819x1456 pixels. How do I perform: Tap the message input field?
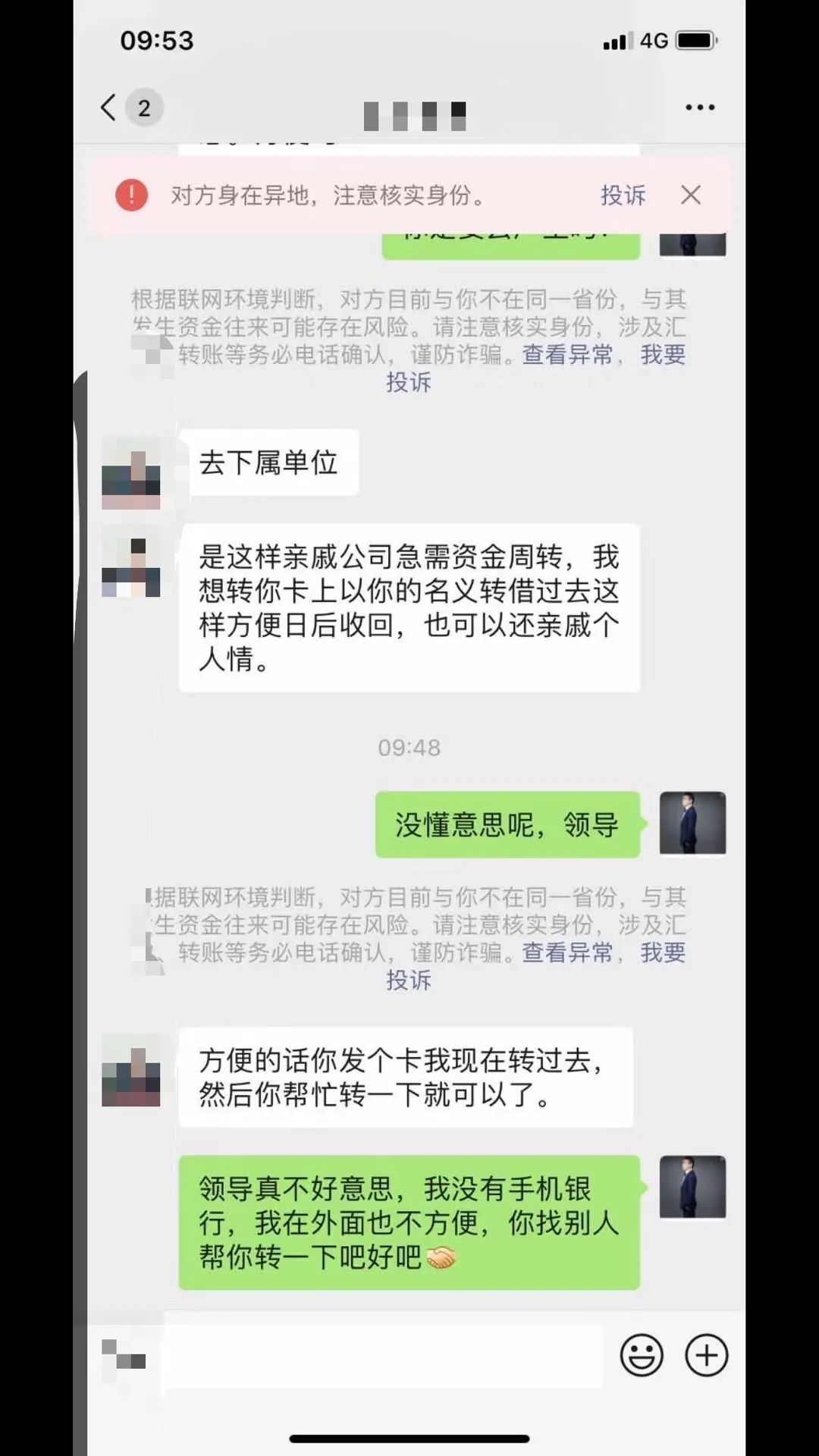pyautogui.click(x=383, y=1355)
